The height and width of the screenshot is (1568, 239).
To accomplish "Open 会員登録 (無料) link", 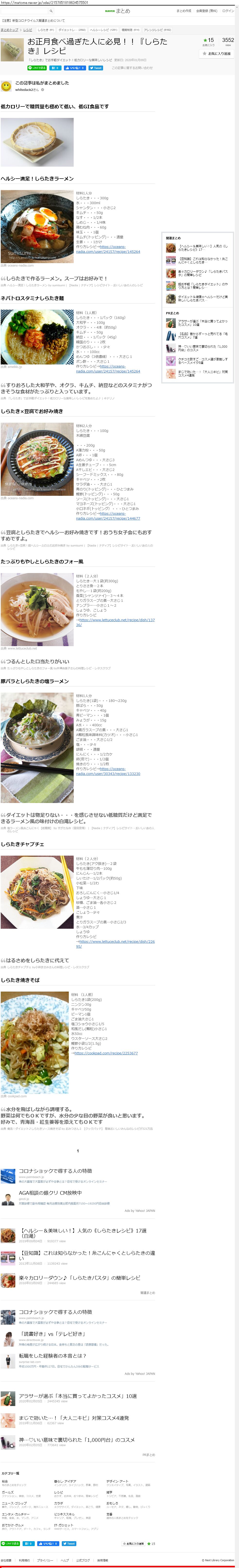I will [x=206, y=11].
